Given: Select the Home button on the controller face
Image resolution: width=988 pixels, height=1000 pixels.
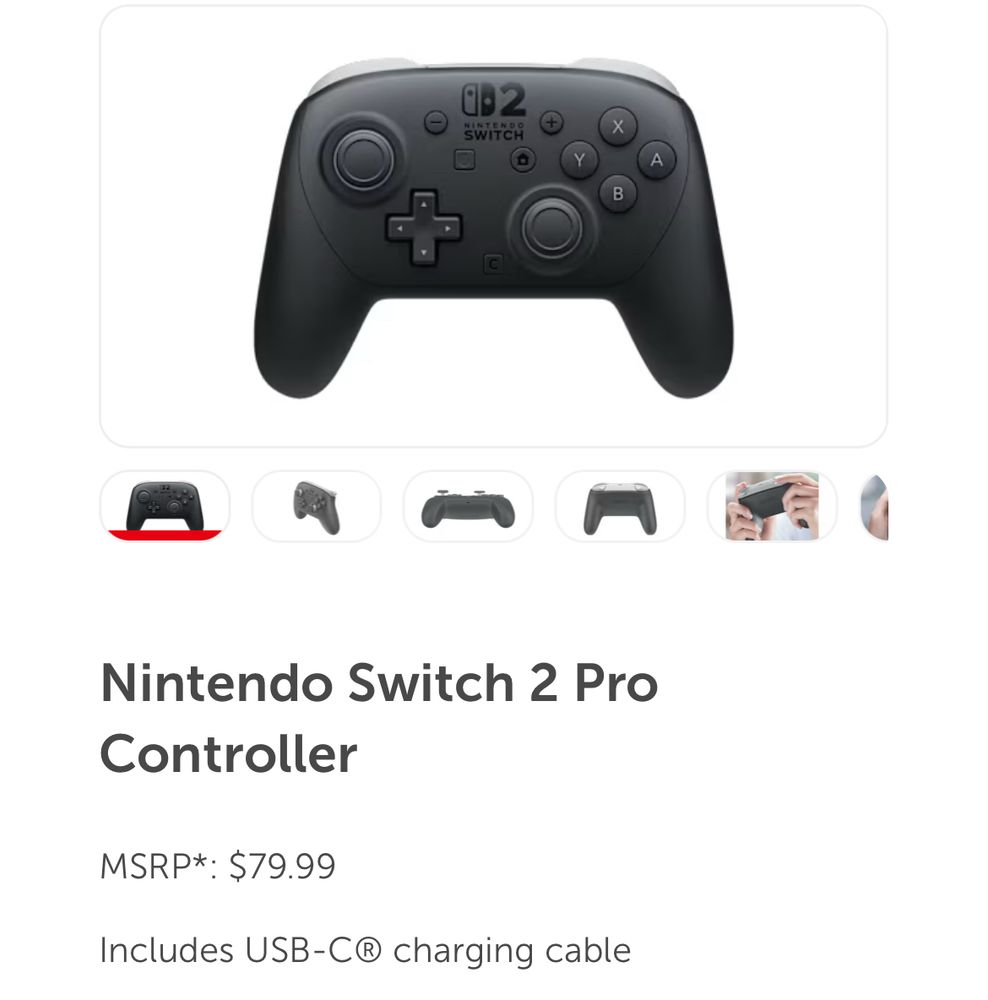Looking at the screenshot, I should tap(521, 157).
